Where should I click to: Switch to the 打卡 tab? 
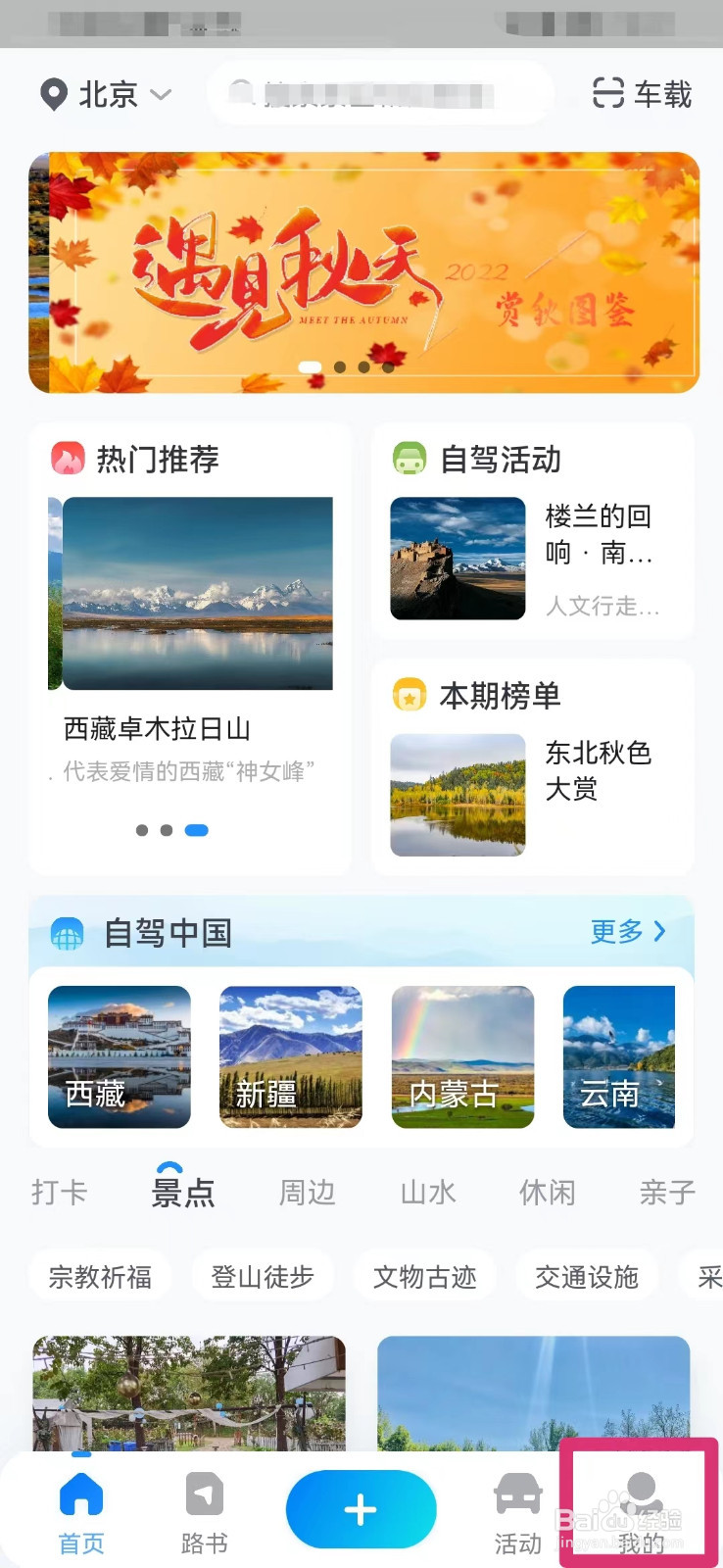pyautogui.click(x=59, y=1193)
